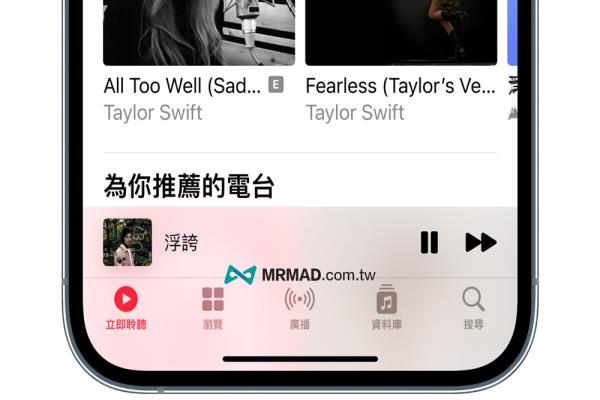This screenshot has width=600, height=400.
Task: Open the 廣播 tab
Action: point(299,307)
